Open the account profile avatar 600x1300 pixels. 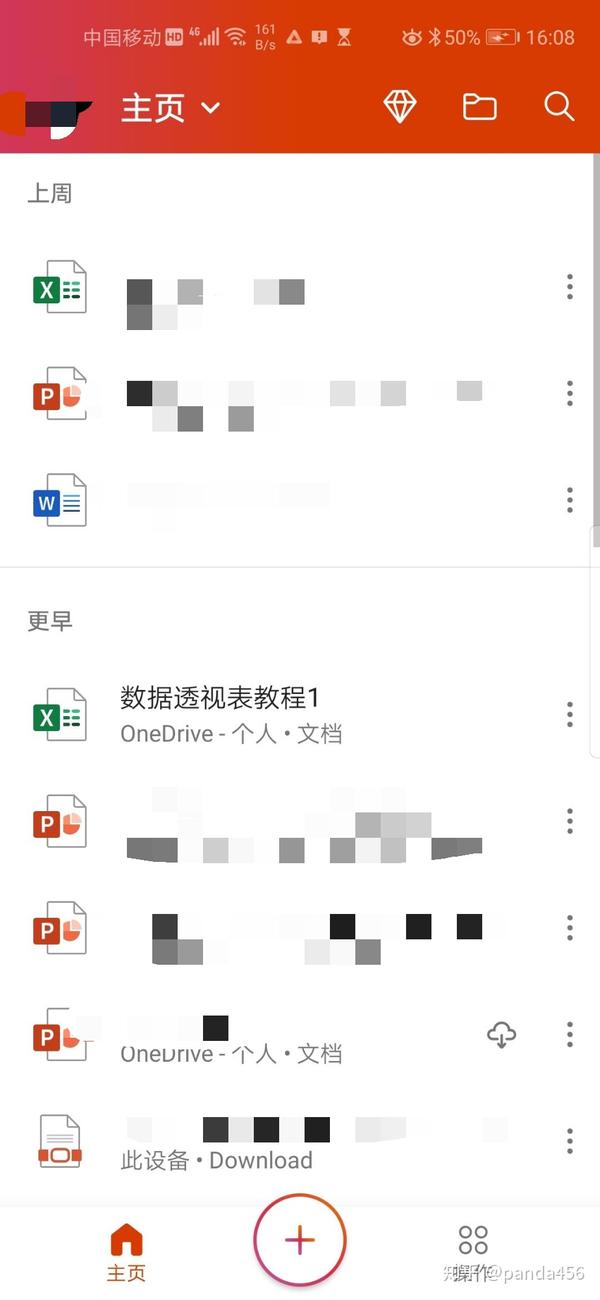pos(50,113)
